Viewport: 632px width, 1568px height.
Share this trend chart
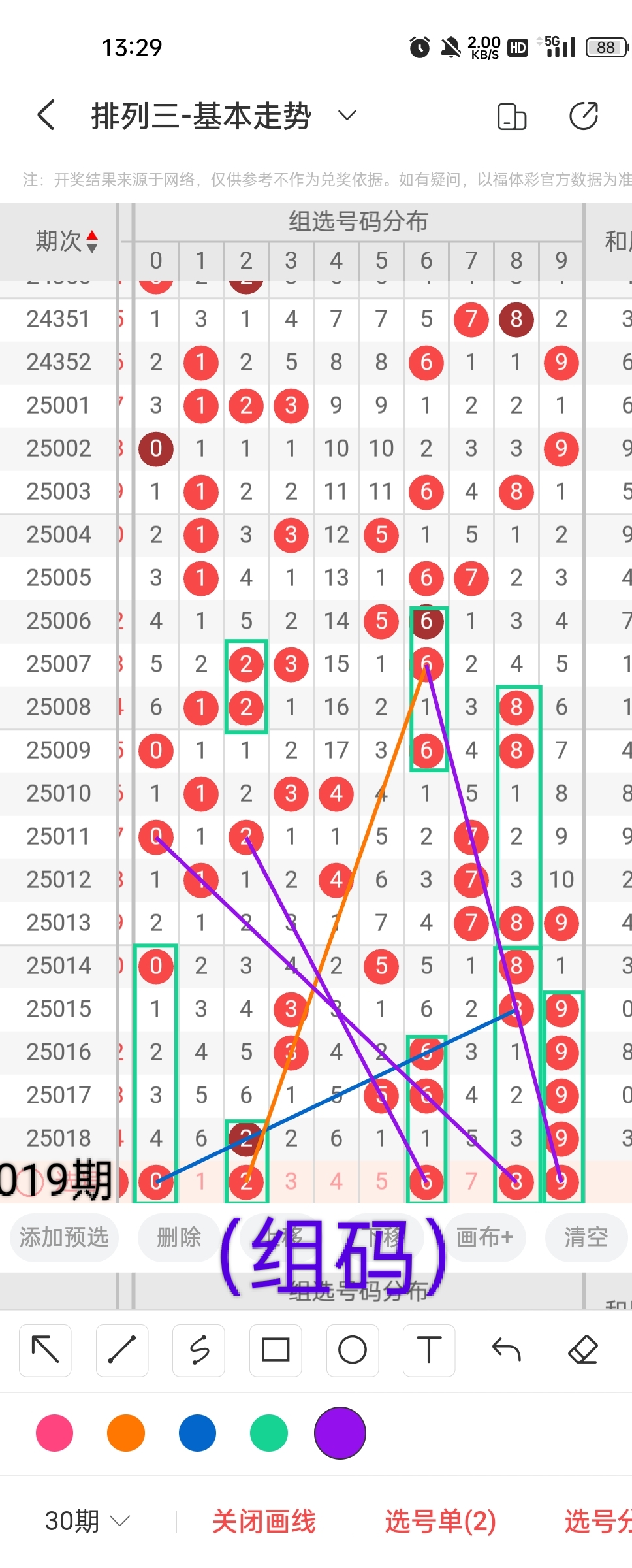(x=583, y=116)
